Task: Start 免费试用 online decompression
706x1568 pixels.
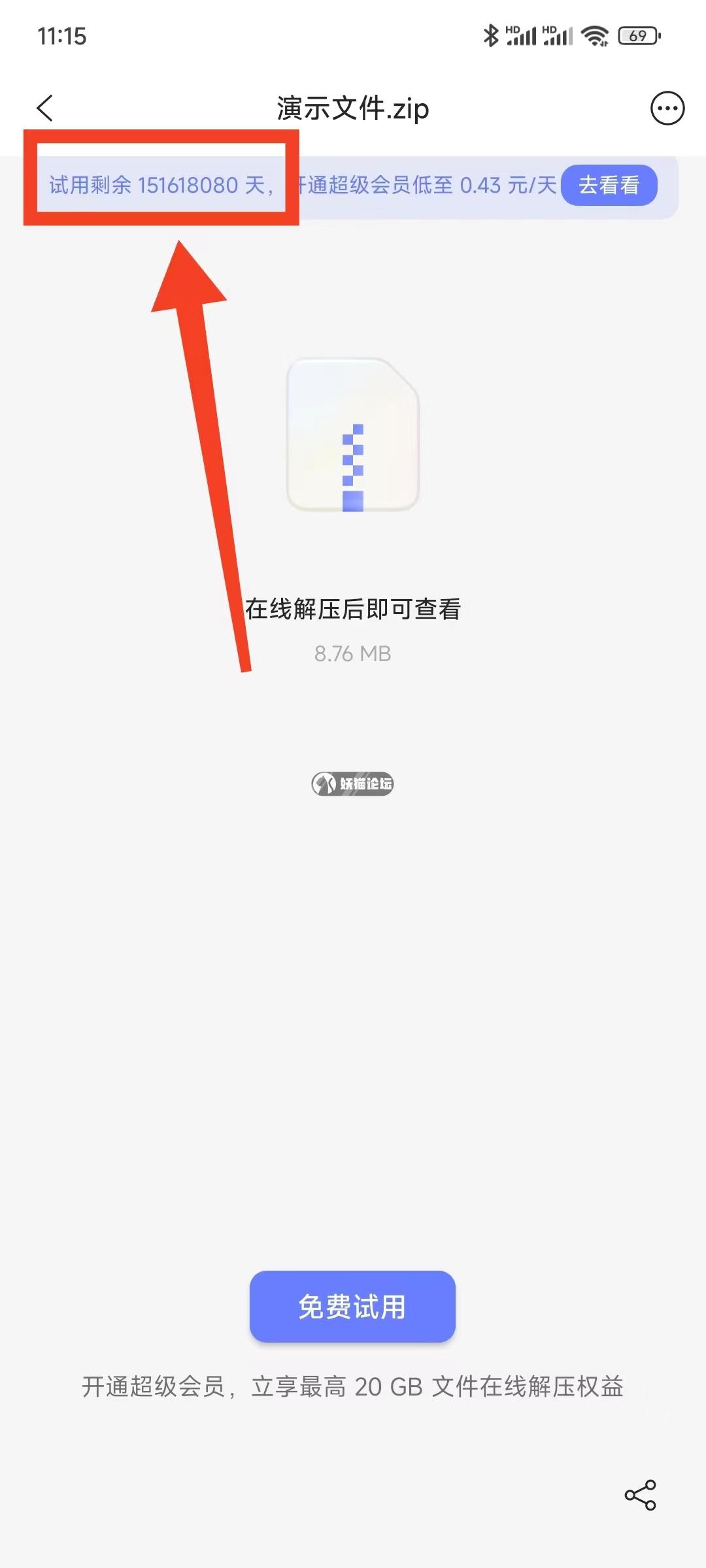Action: coord(352,1307)
